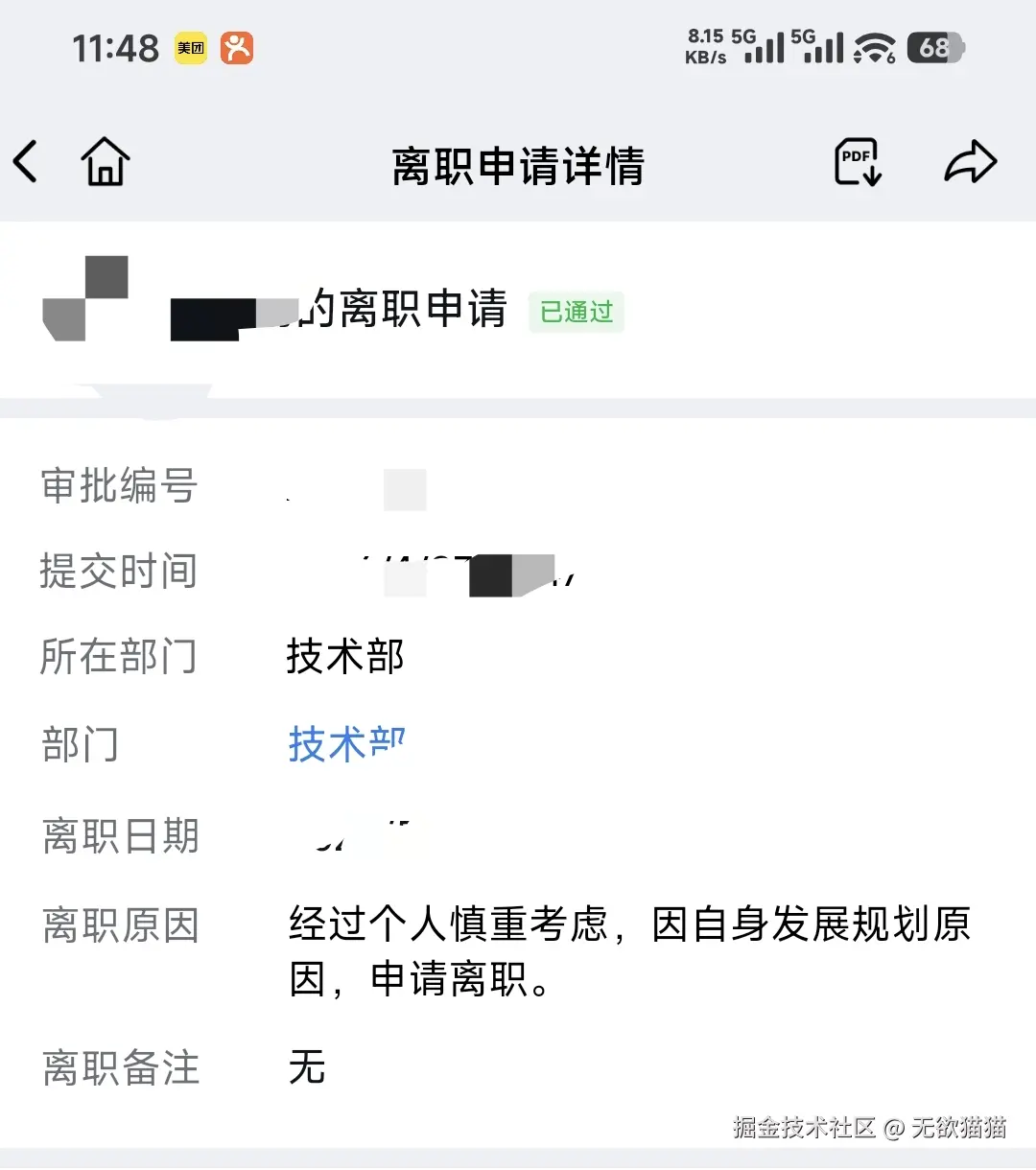Select the 离职备注 remark showing 无

[307, 1066]
